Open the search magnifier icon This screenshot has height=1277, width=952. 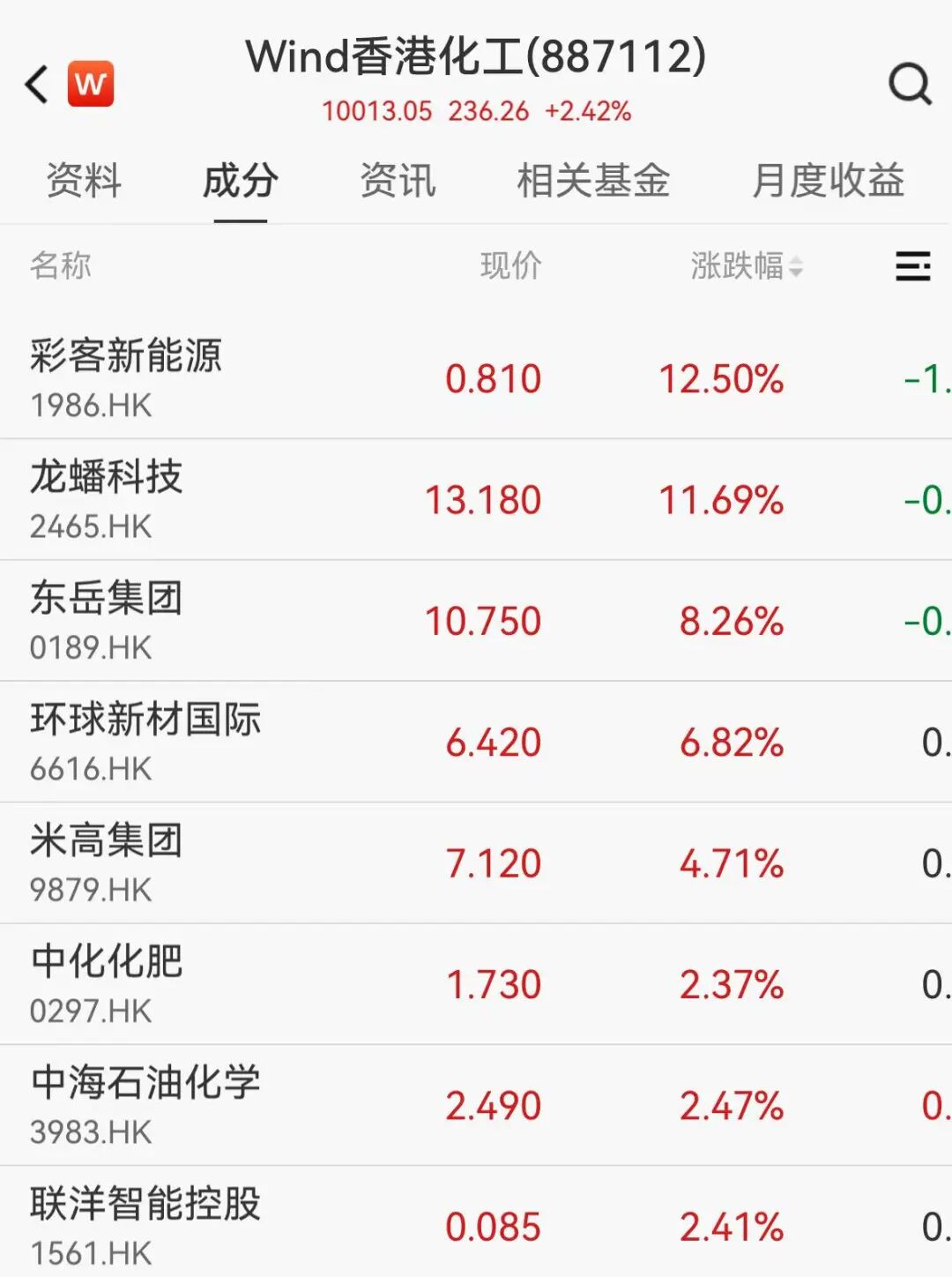tap(910, 85)
